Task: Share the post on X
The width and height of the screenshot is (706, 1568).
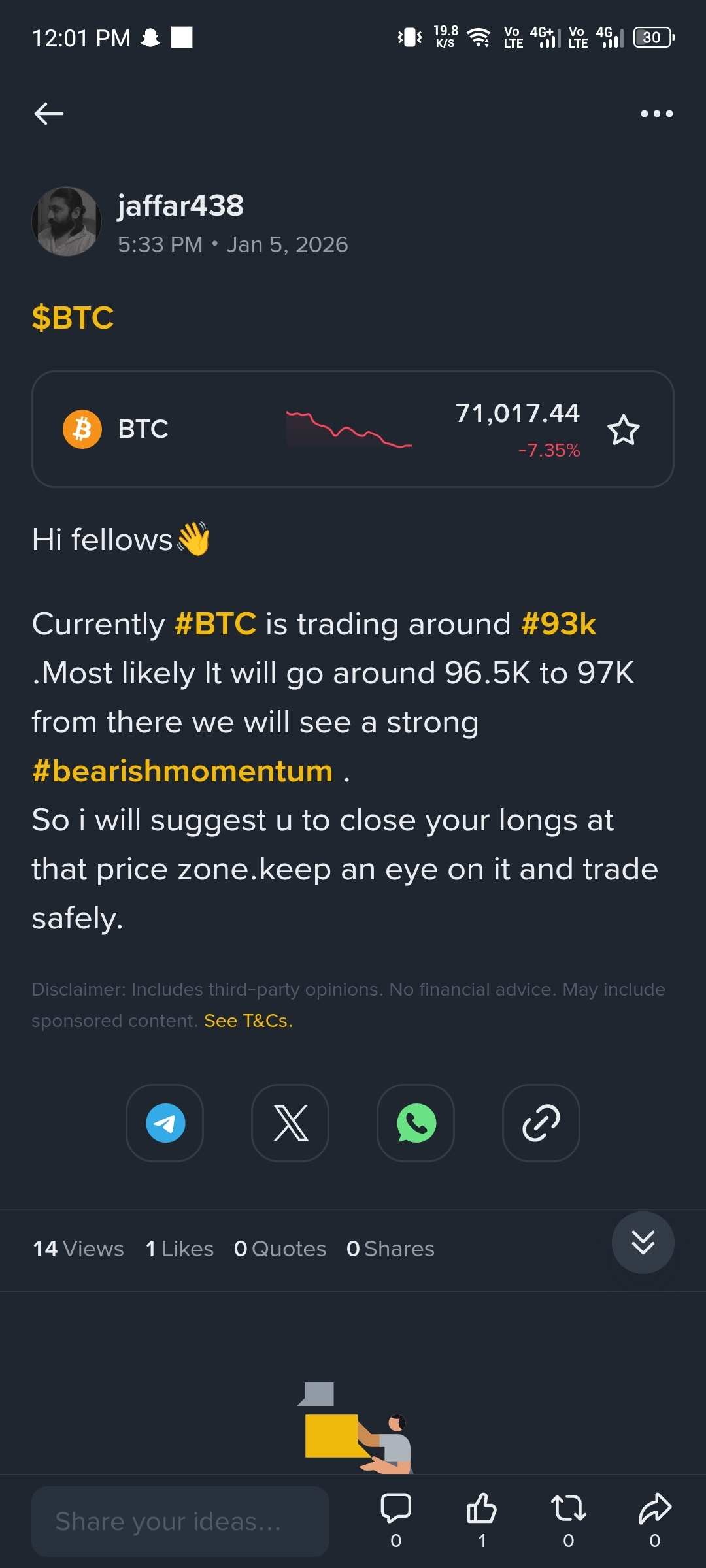Action: point(290,1122)
